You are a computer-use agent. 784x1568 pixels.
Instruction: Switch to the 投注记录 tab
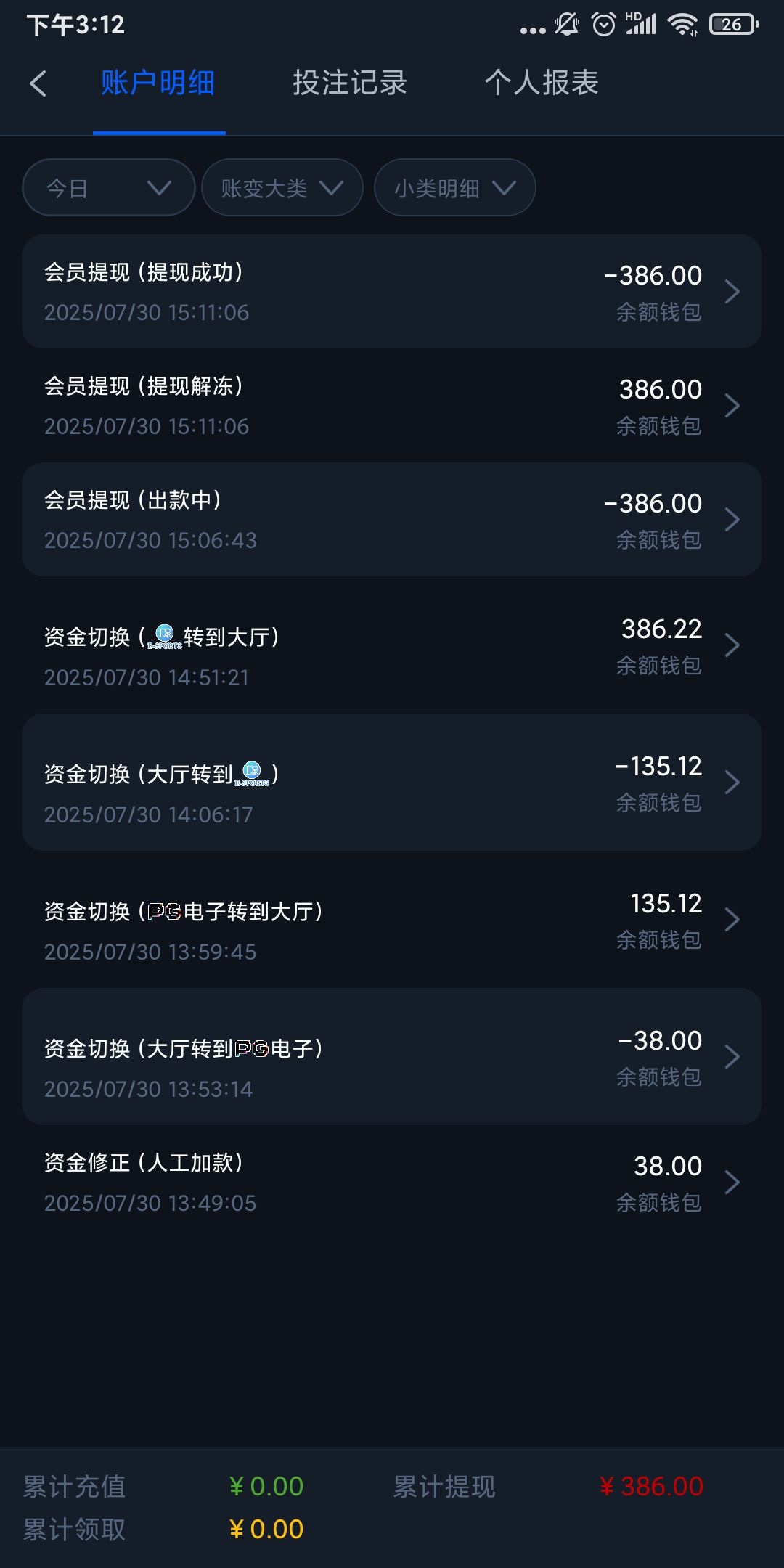tap(349, 83)
